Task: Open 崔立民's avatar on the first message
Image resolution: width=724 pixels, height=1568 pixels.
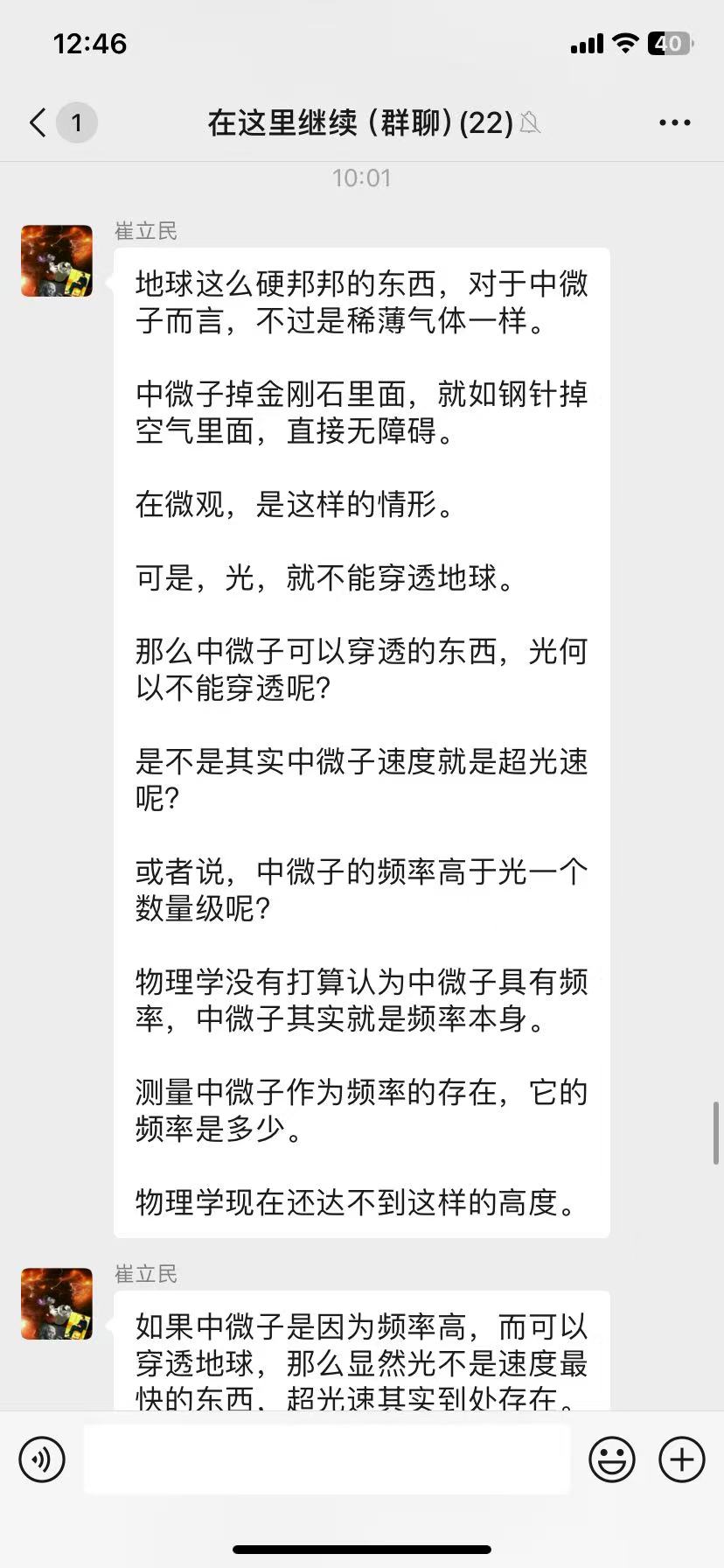Action: tap(57, 261)
